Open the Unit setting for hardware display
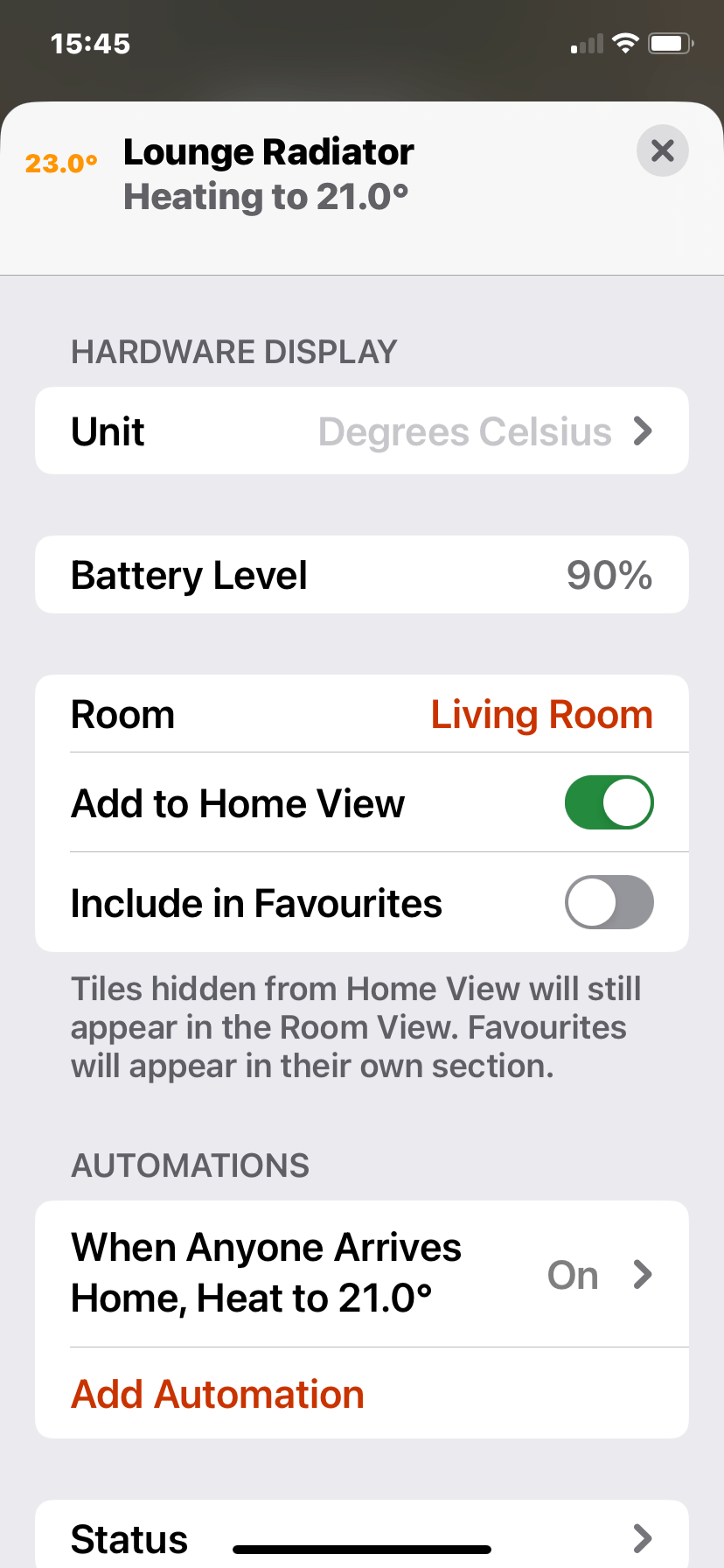 pyautogui.click(x=362, y=431)
